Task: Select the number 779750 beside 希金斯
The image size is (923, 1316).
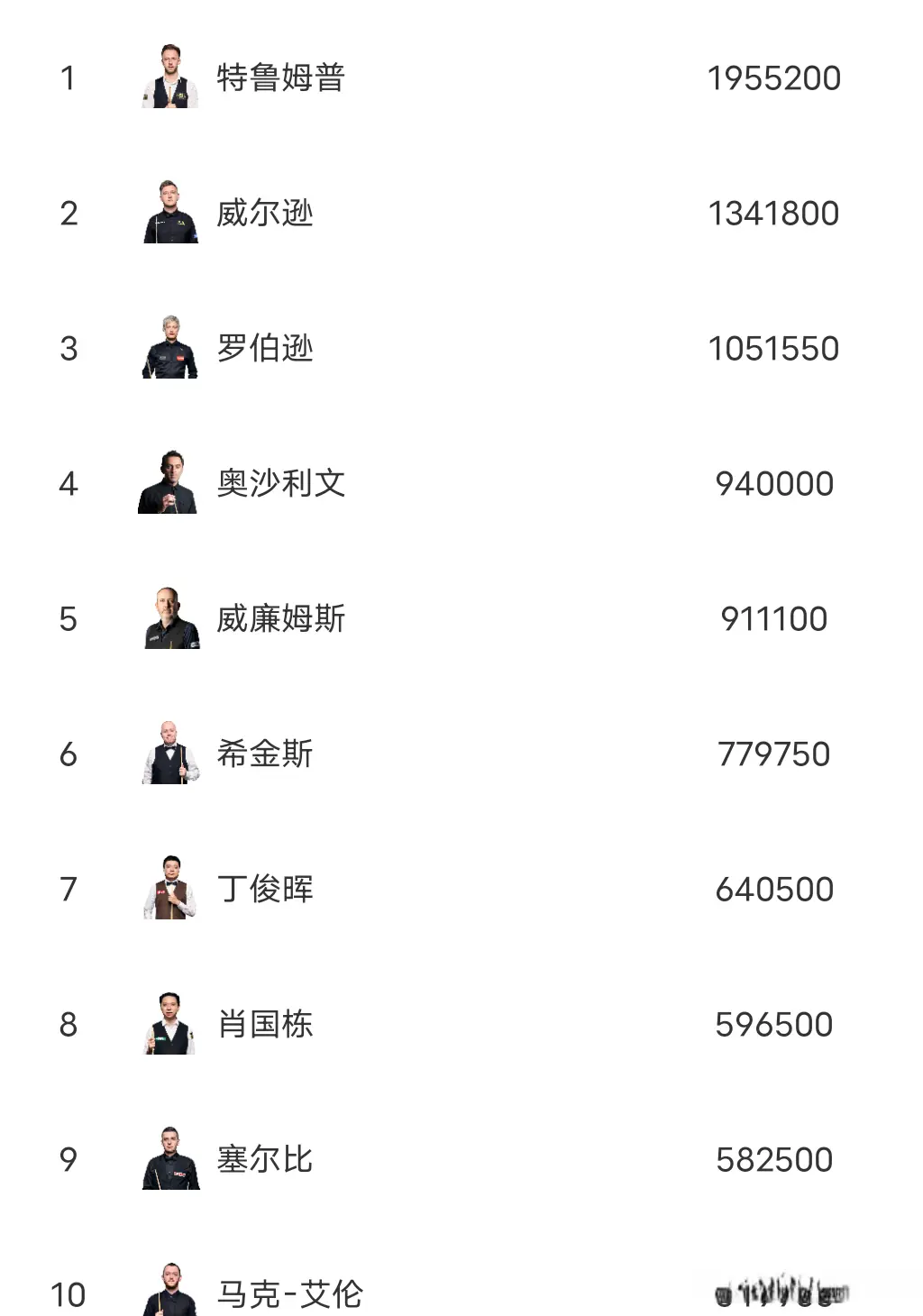Action: point(773,754)
